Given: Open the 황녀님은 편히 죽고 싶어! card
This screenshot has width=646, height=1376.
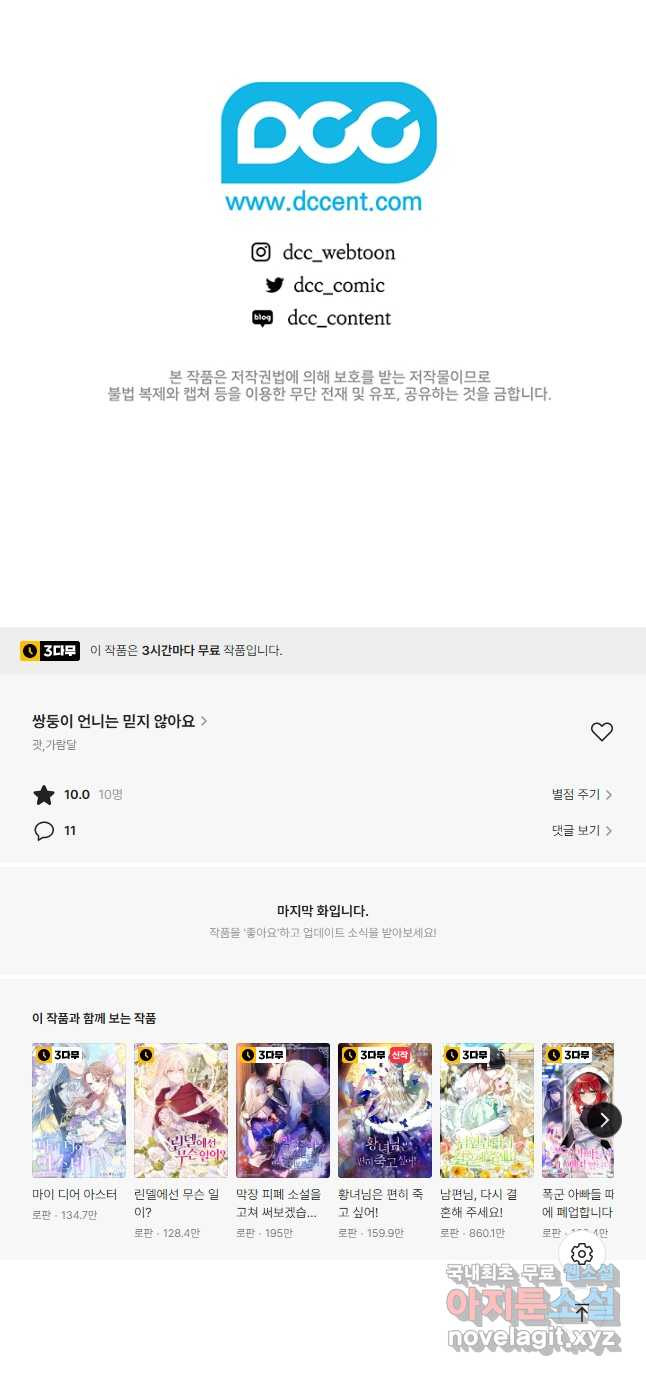Looking at the screenshot, I should coord(385,1111).
